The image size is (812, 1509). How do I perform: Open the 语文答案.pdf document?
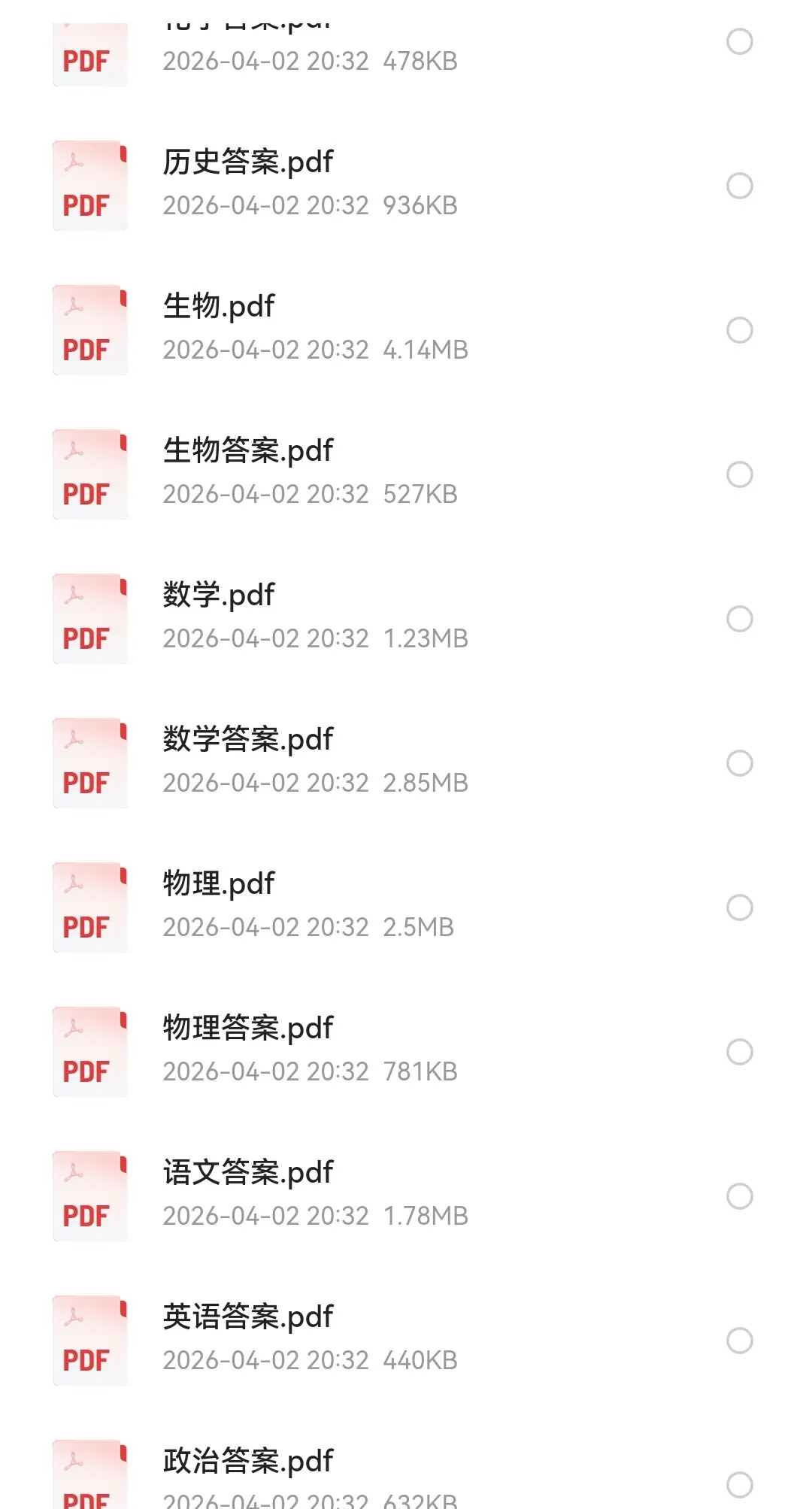tap(248, 1173)
